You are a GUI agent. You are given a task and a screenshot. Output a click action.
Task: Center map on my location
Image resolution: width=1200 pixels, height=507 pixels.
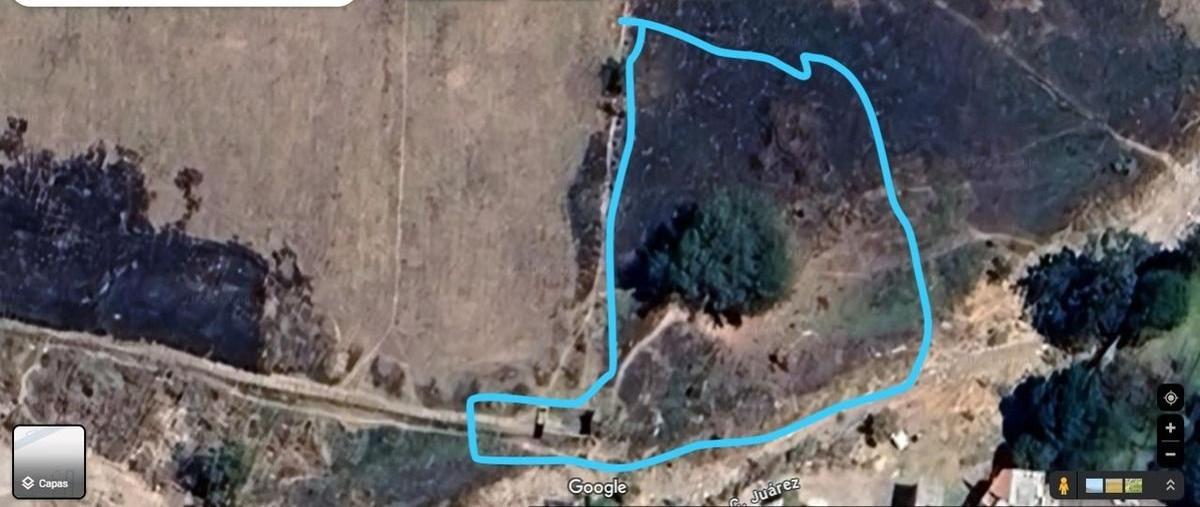pos(1170,397)
